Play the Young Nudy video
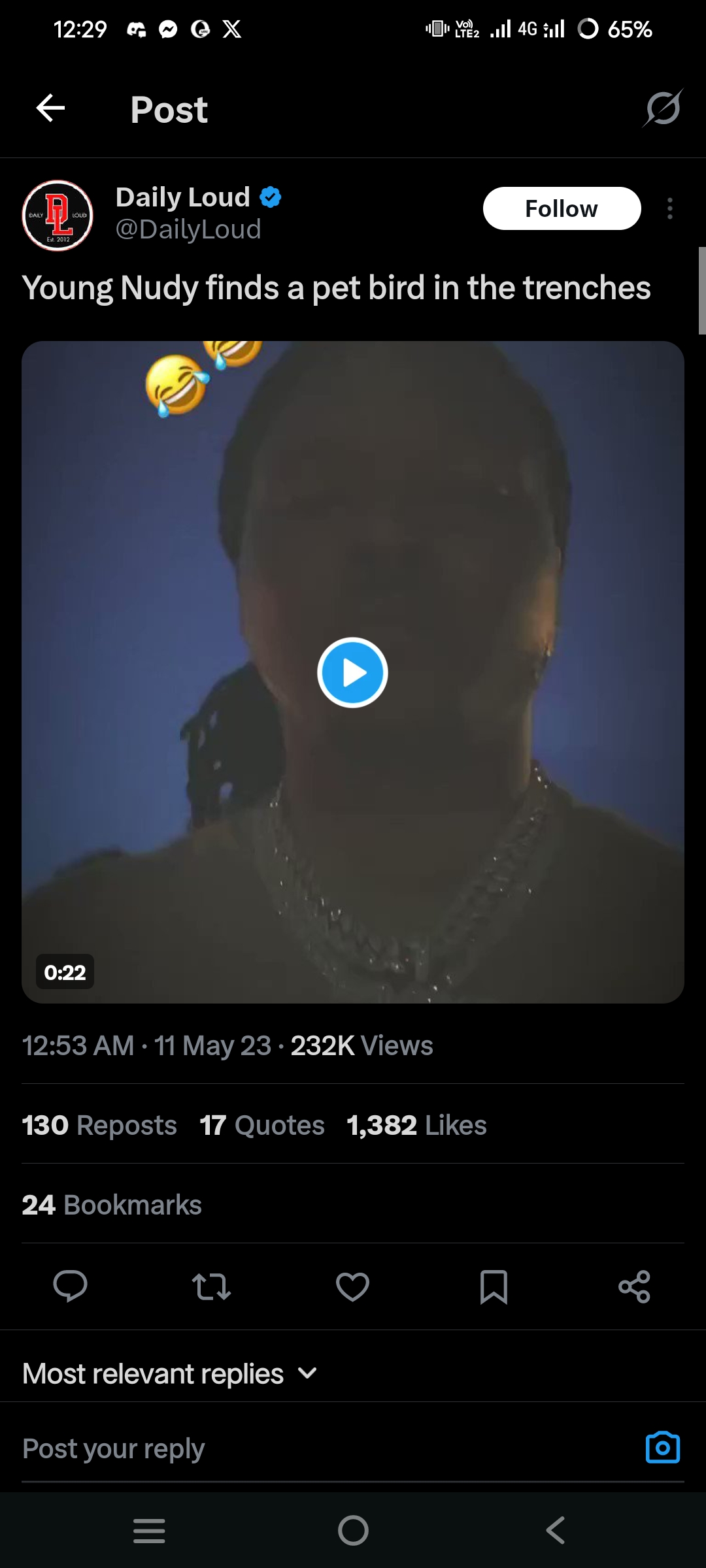Screen dimensions: 706x1568 point(352,672)
